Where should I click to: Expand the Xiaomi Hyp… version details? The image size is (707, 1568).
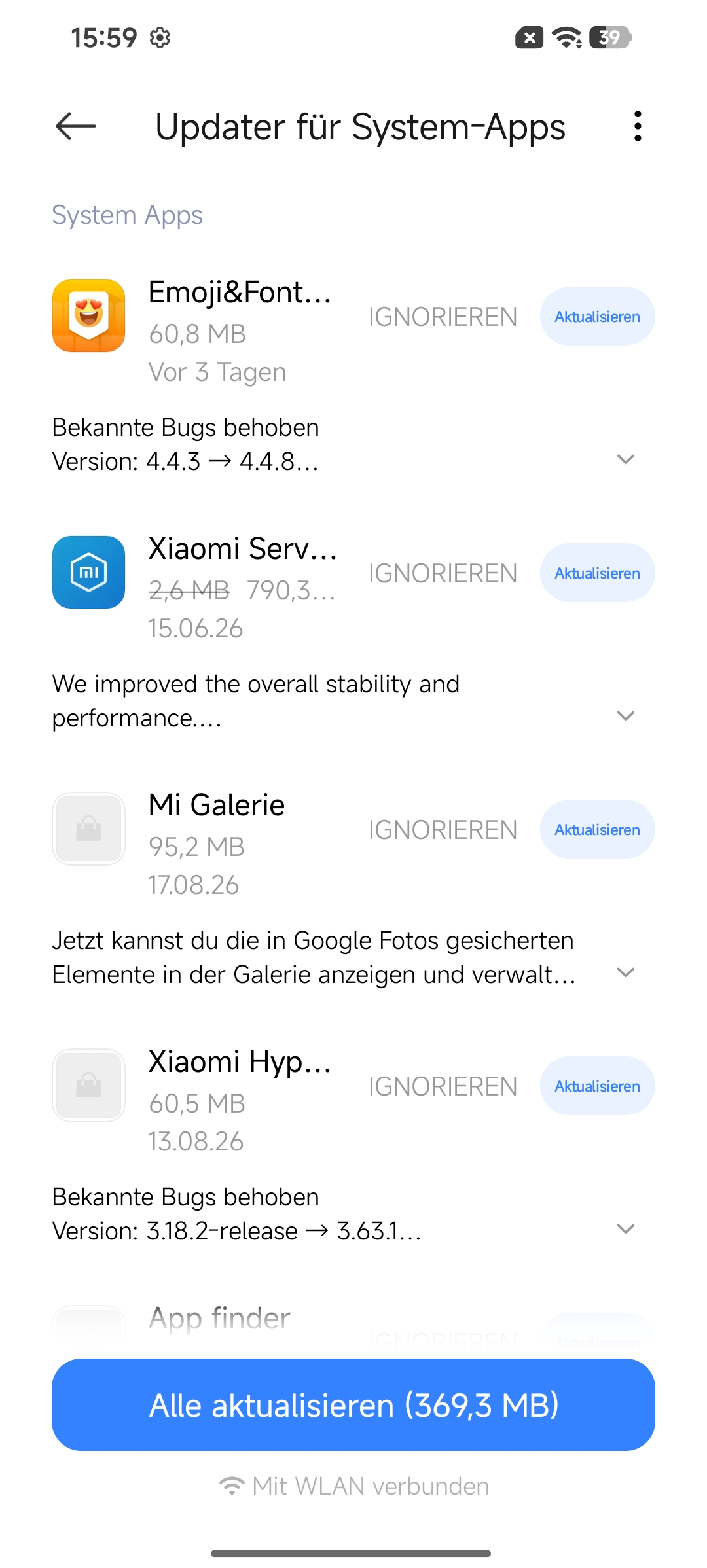(626, 1229)
